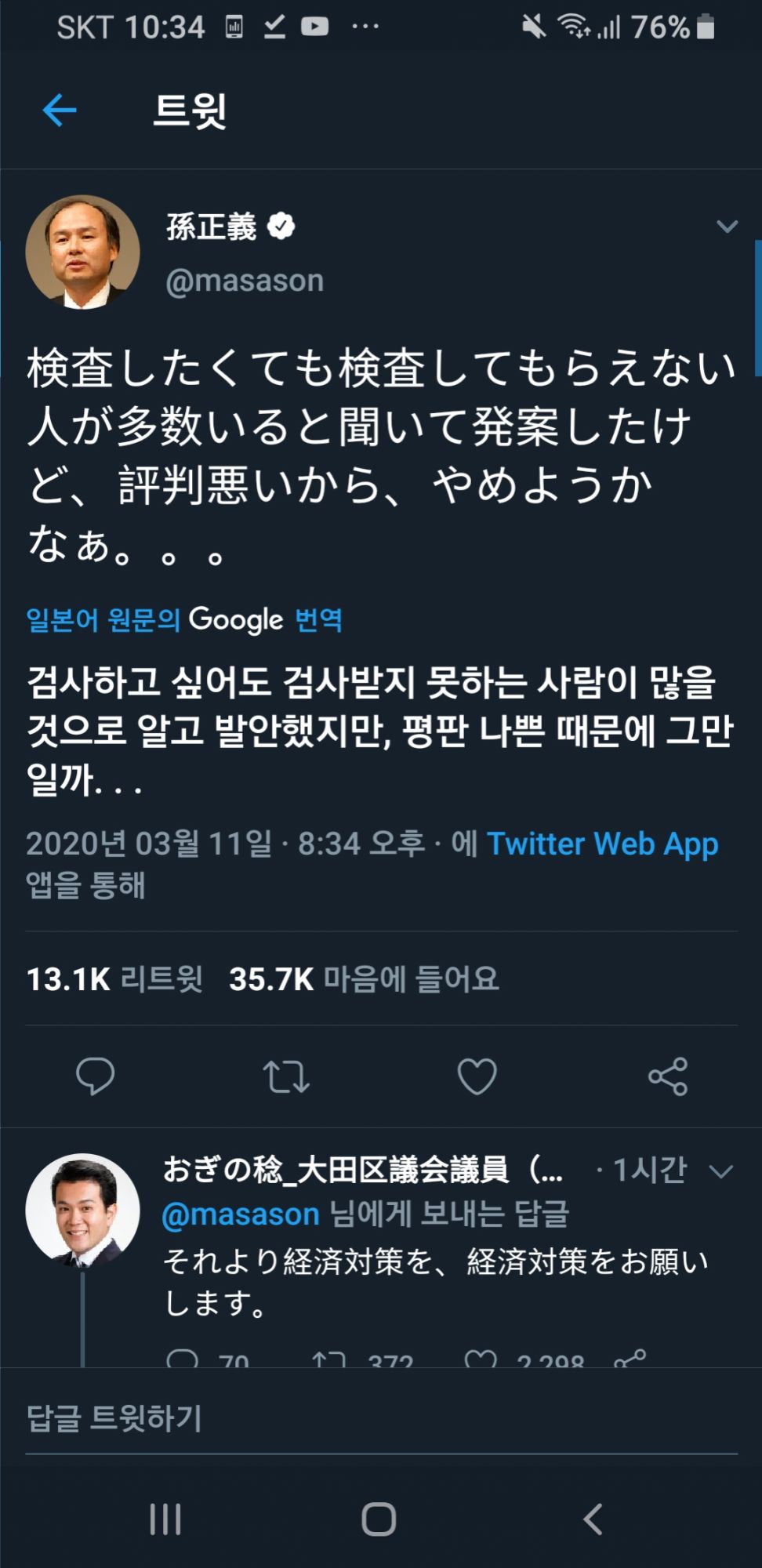The width and height of the screenshot is (762, 1568).
Task: Open the Twitter Web App source link
Action: pyautogui.click(x=602, y=844)
